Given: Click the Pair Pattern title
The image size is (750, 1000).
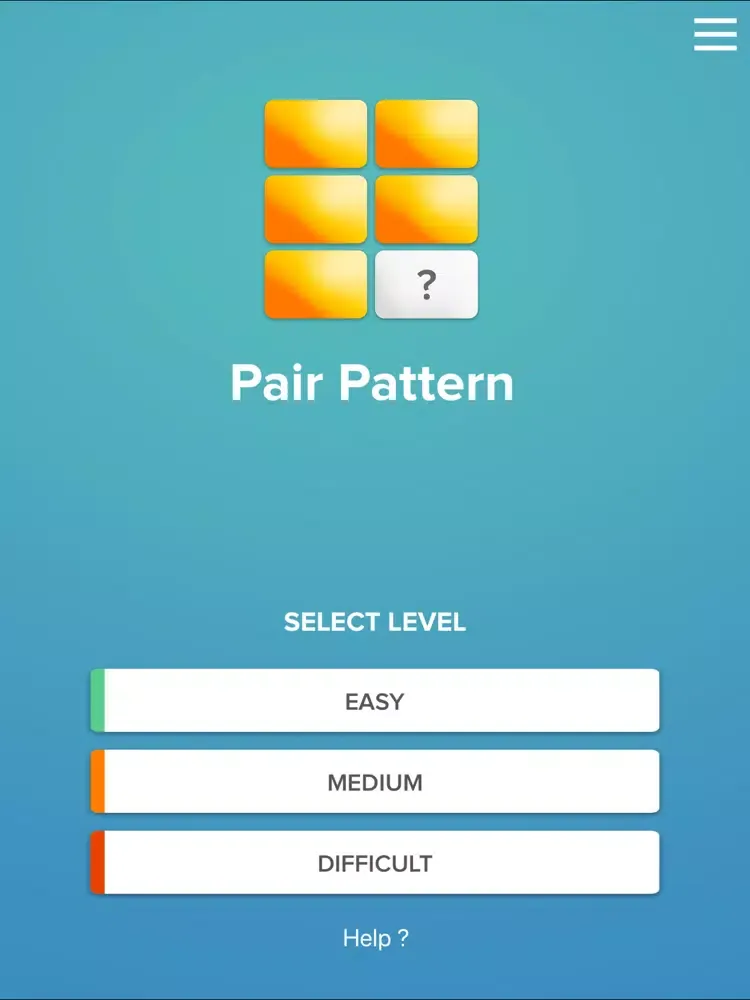Looking at the screenshot, I should point(374,382).
